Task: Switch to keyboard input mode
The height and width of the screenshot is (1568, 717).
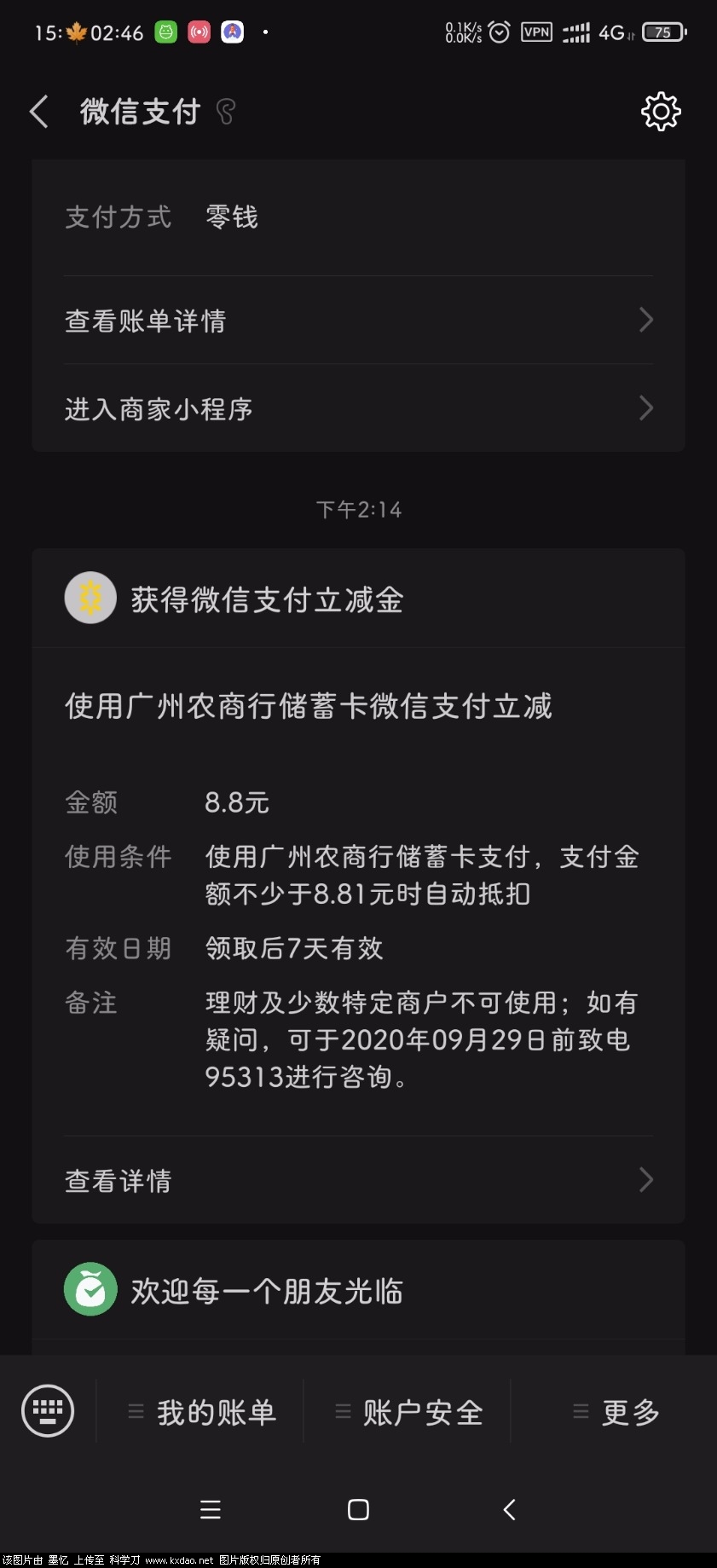Action: pyautogui.click(x=48, y=1411)
